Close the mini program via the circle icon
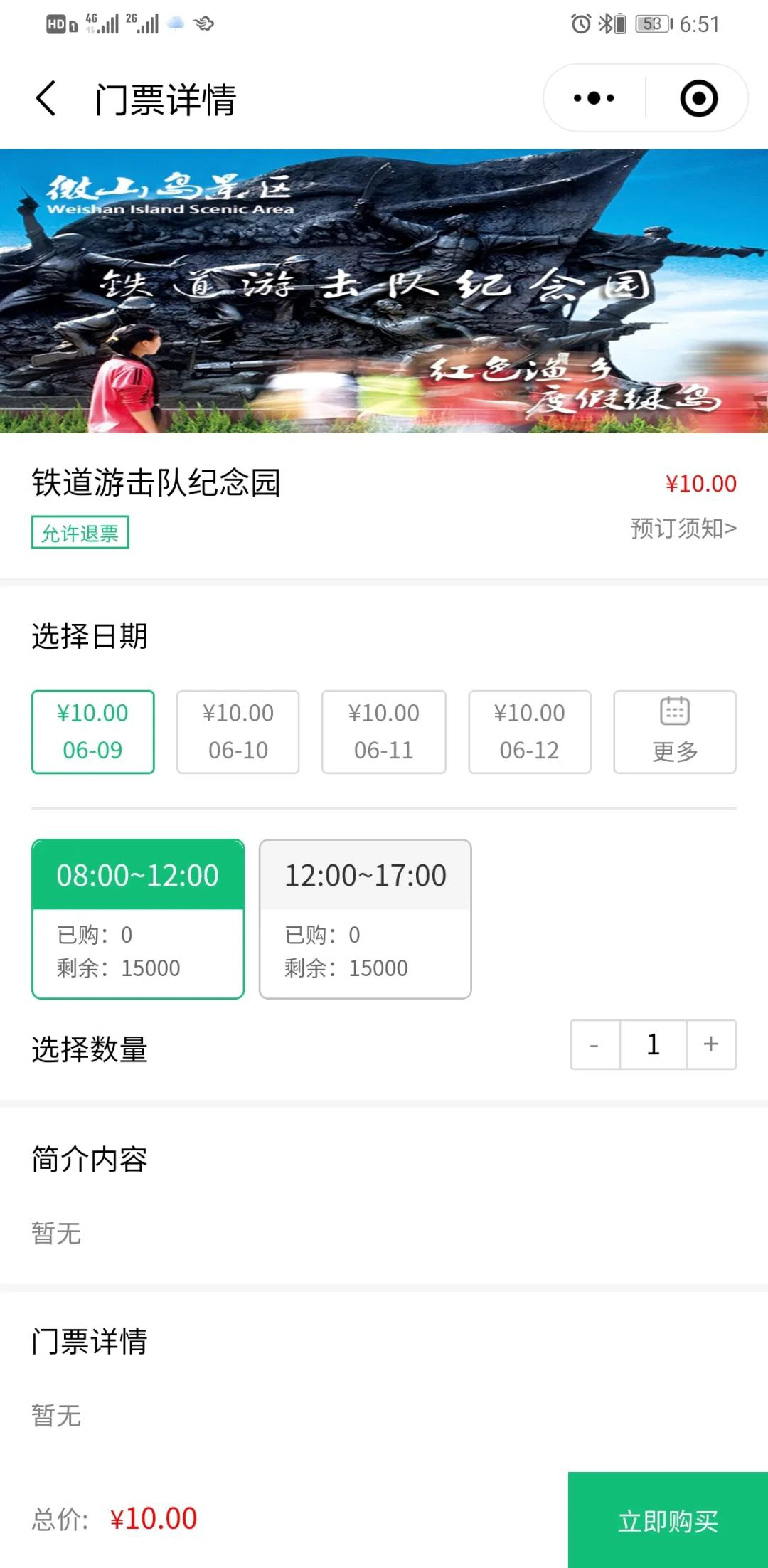Screen dimensions: 768x1568 coord(698,98)
